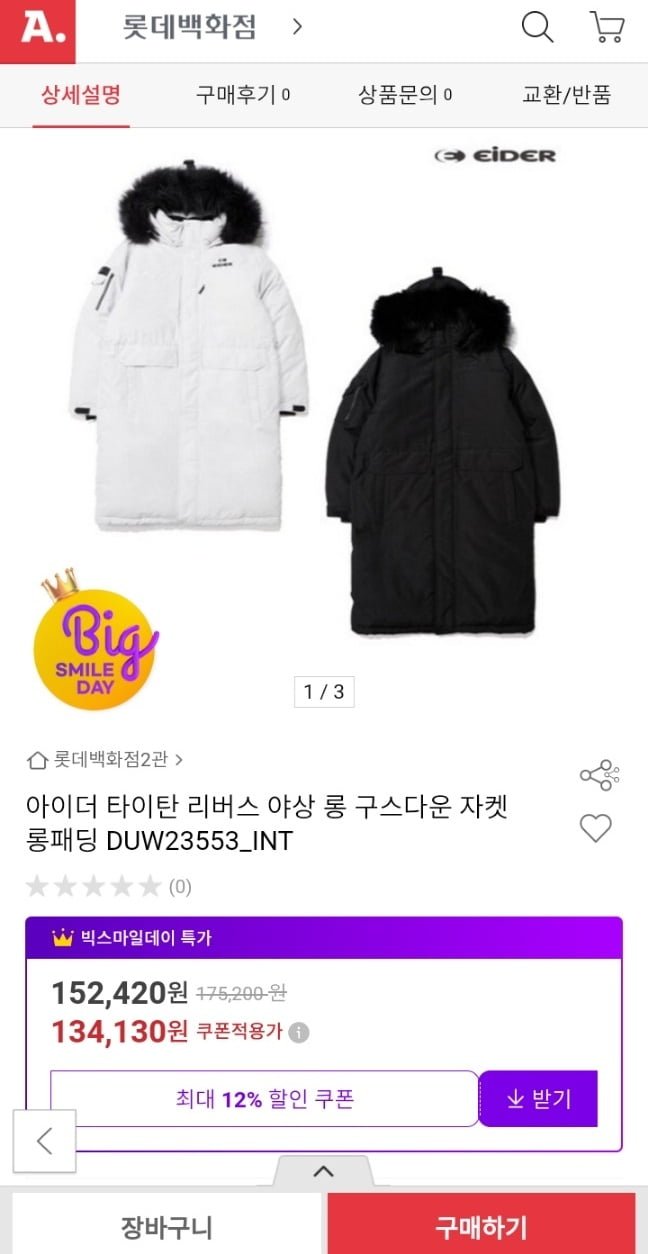Download the 12% discount coupon with 받기
648x1254 pixels.
538,1099
